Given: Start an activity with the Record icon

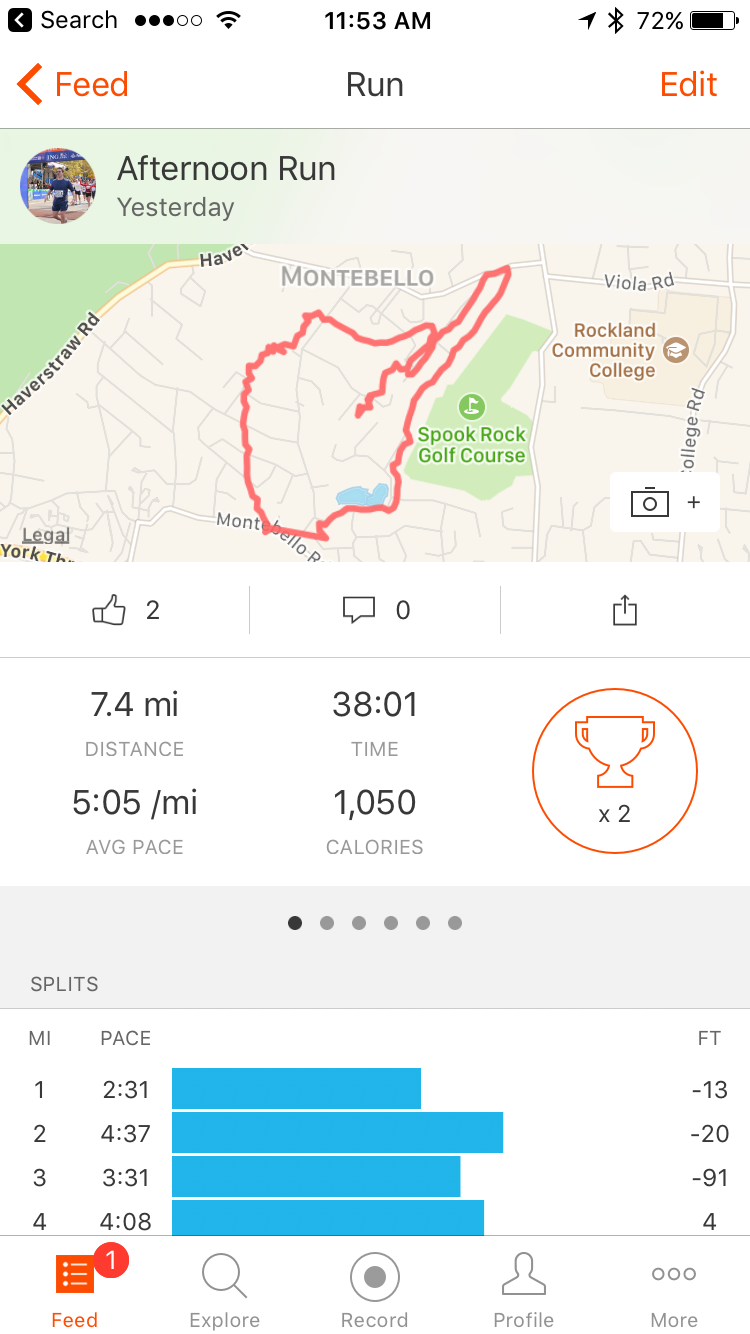Looking at the screenshot, I should pyautogui.click(x=374, y=1273).
